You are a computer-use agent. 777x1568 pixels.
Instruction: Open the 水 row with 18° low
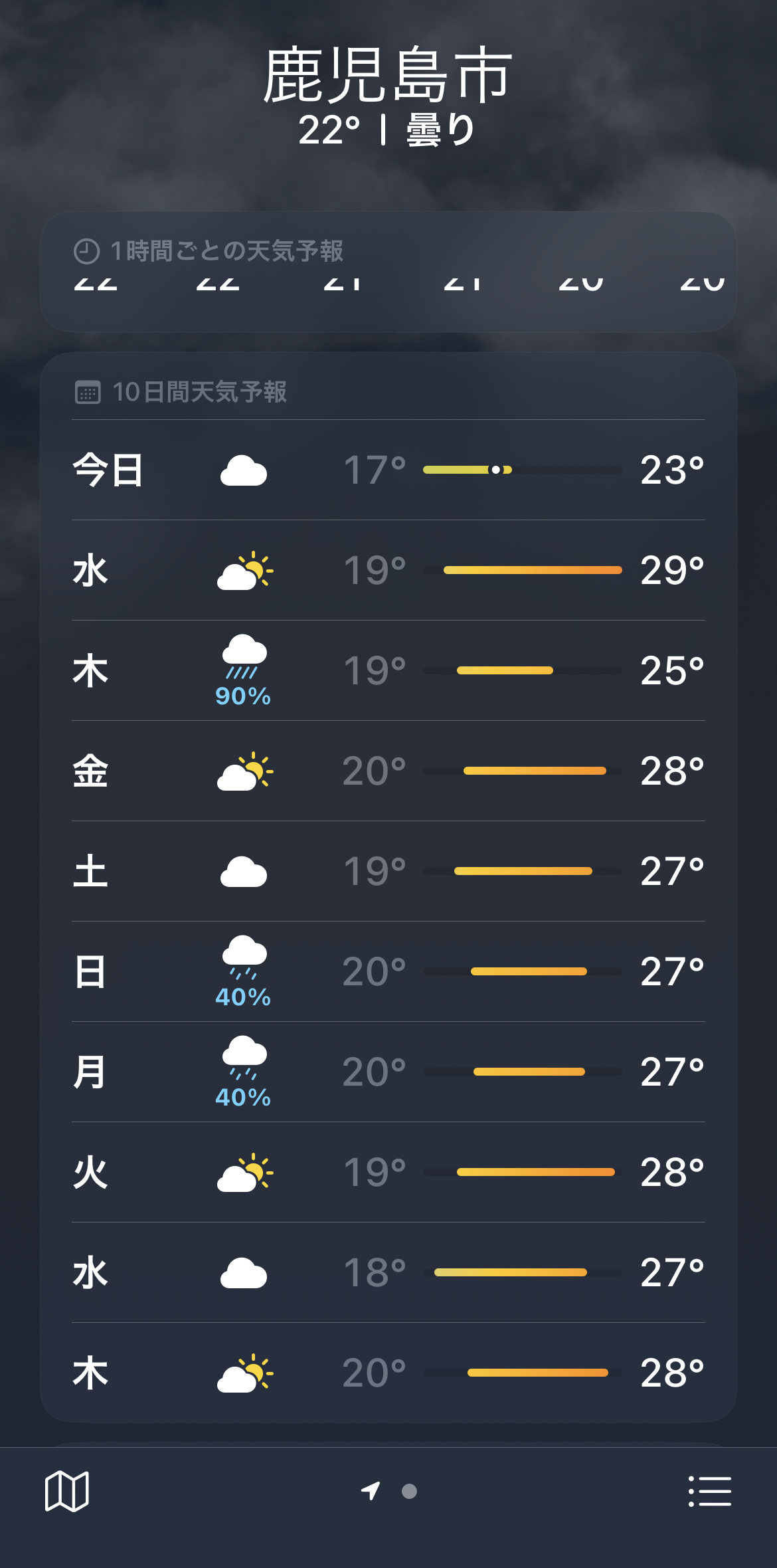(x=388, y=1272)
